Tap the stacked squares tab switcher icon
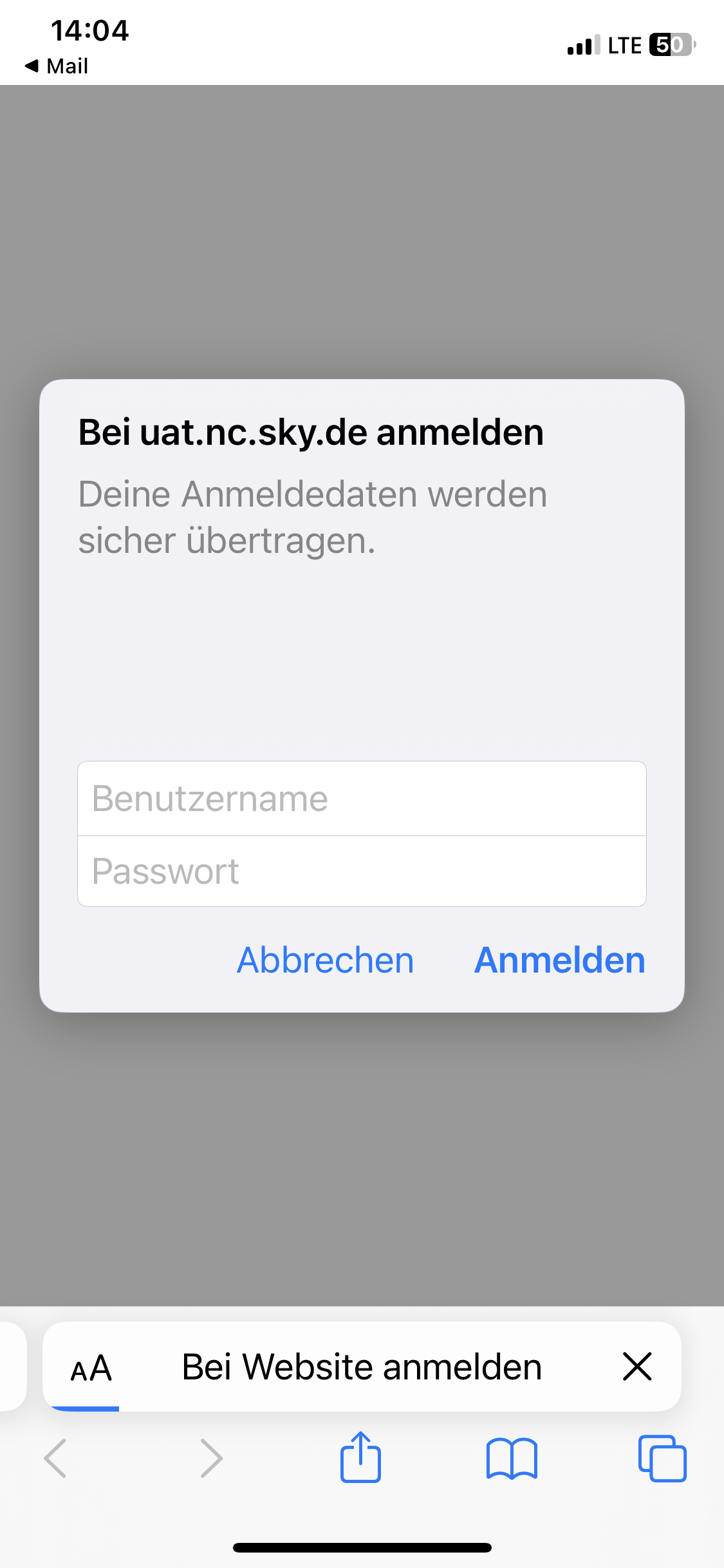The height and width of the screenshot is (1568, 724). [x=663, y=1458]
